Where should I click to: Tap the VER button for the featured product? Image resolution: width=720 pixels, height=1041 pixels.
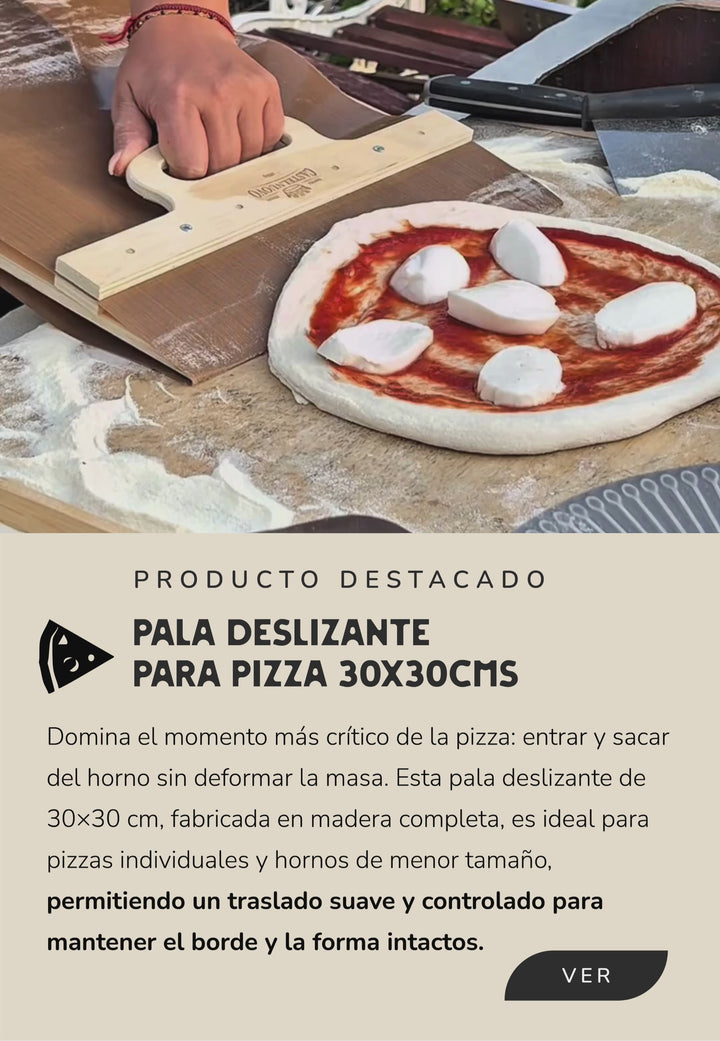pos(586,975)
